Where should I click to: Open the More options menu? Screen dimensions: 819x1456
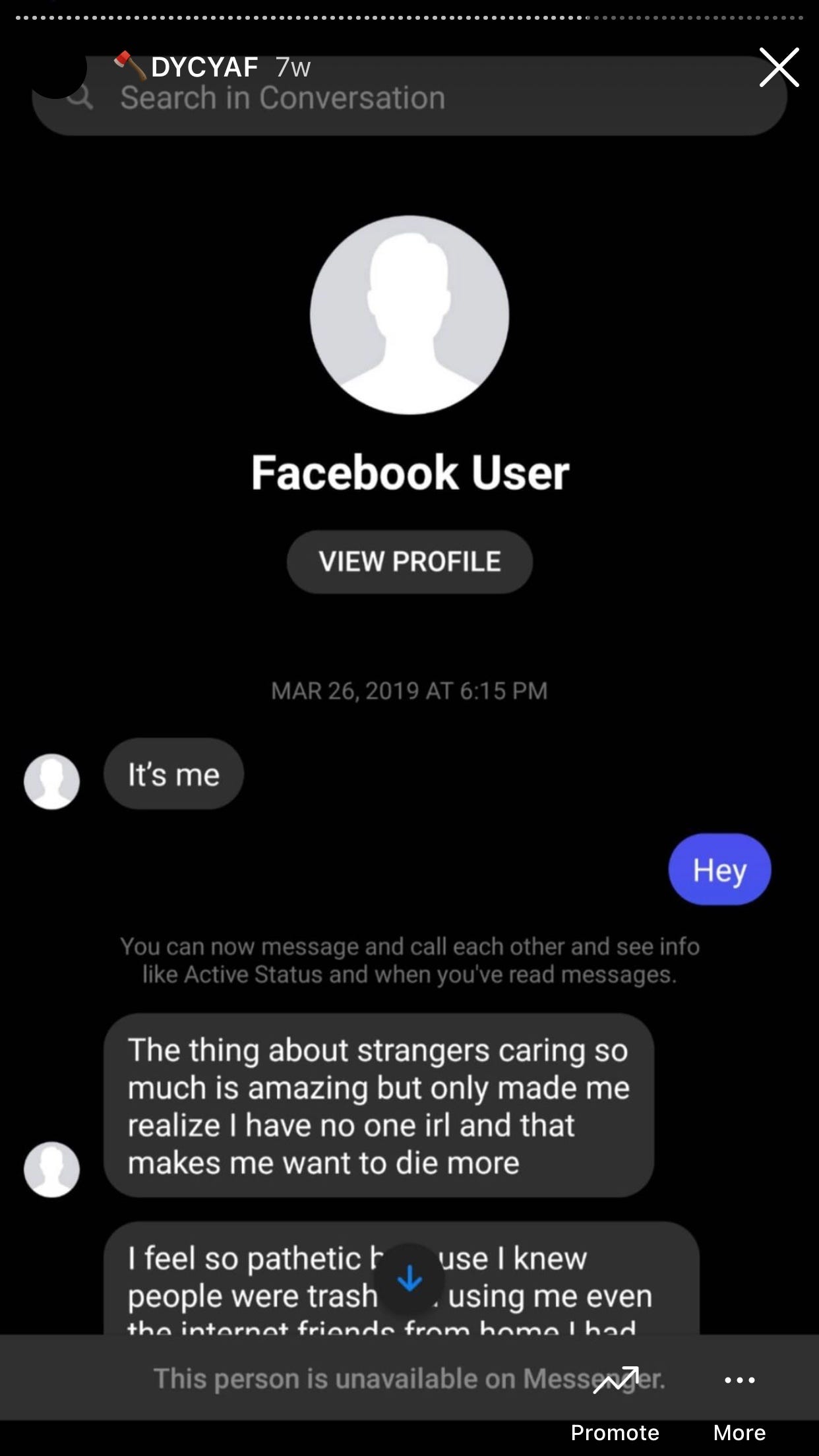[x=739, y=1403]
